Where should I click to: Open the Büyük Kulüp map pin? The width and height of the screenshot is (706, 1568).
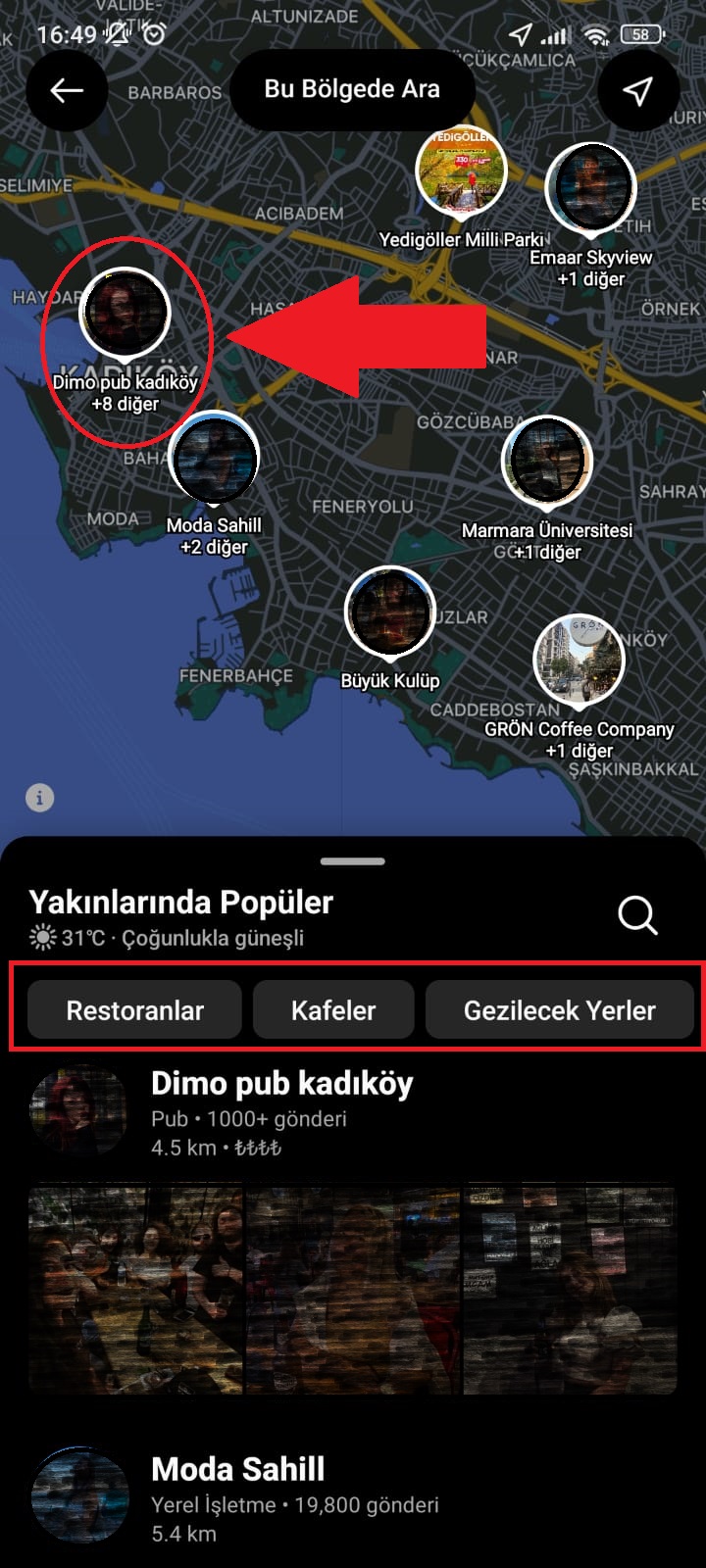pyautogui.click(x=389, y=612)
